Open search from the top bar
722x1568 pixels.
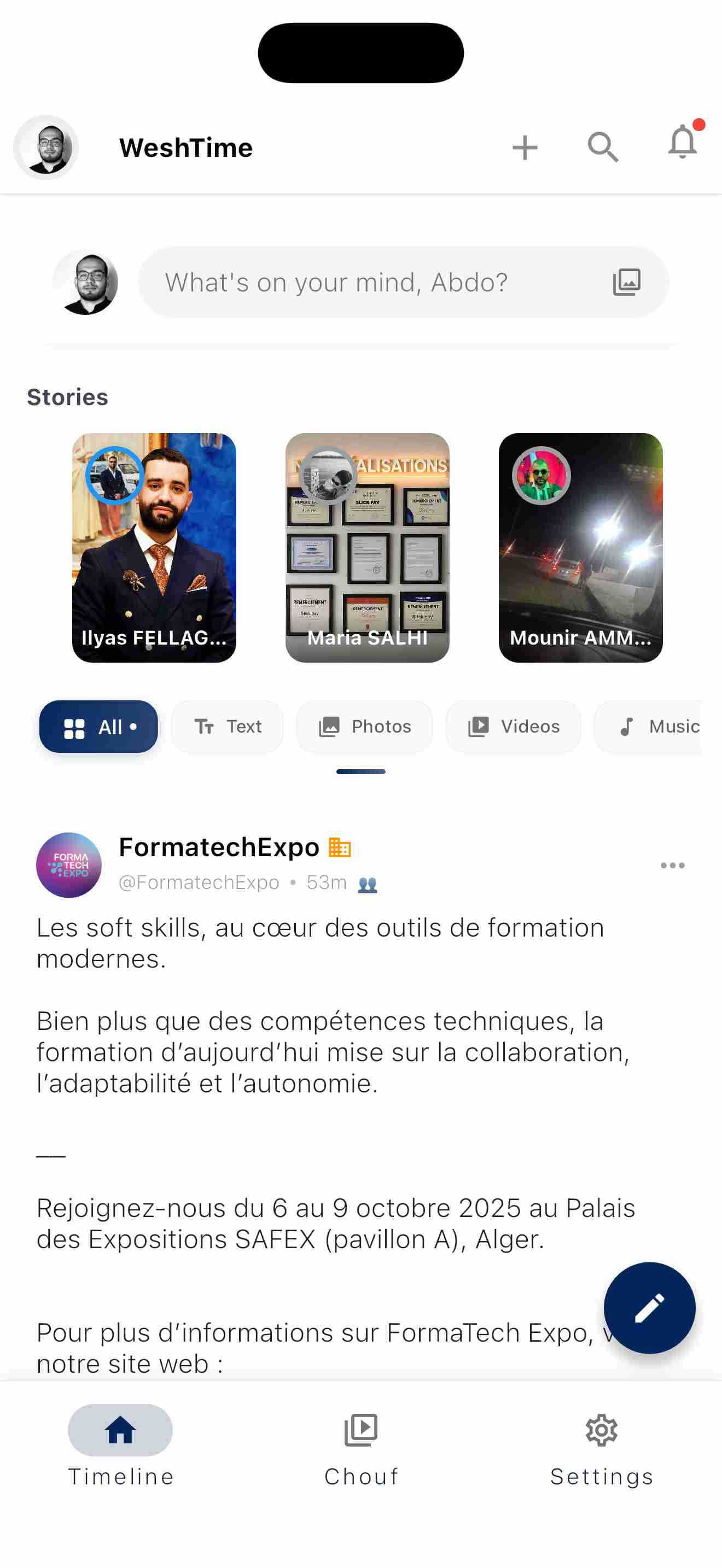pos(603,147)
